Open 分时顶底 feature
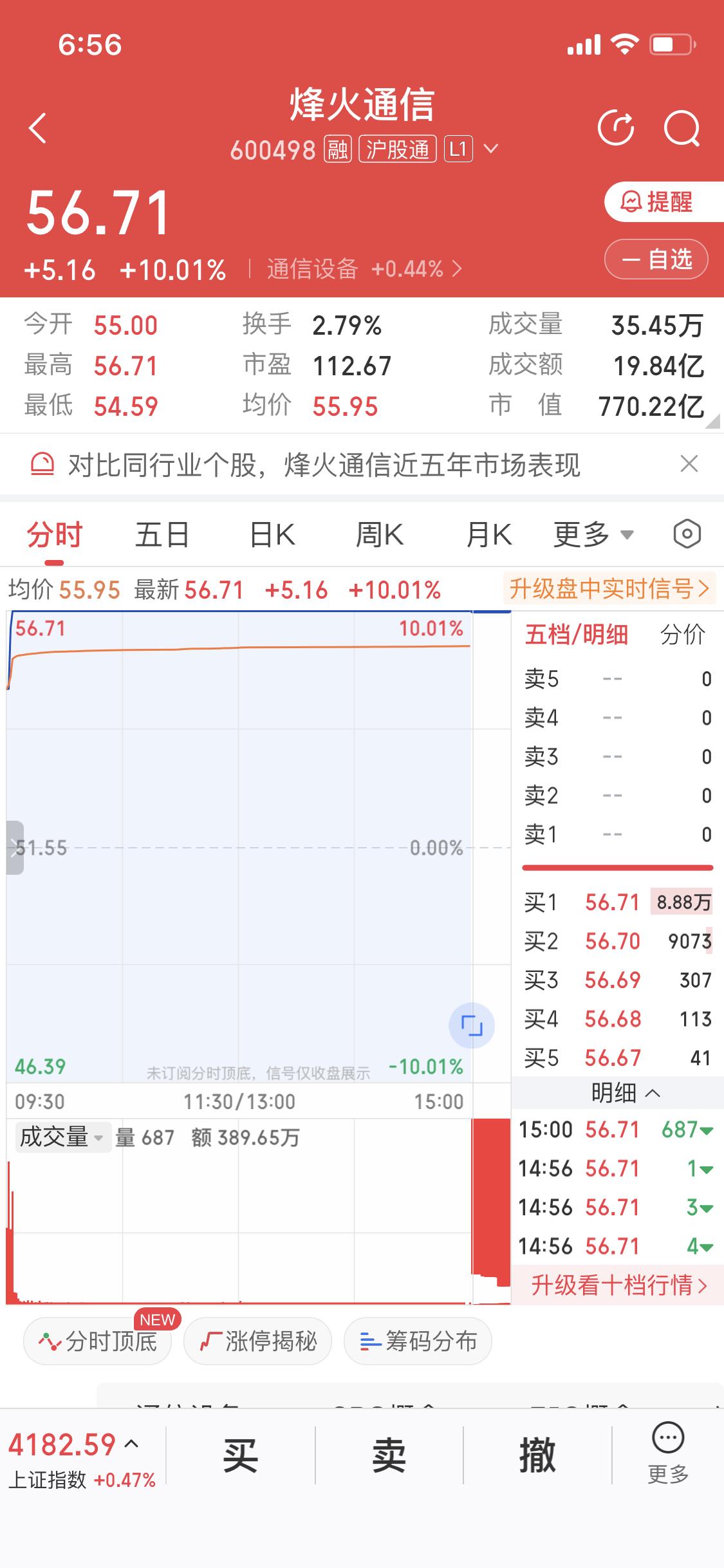Image resolution: width=724 pixels, height=1568 pixels. [x=97, y=1341]
